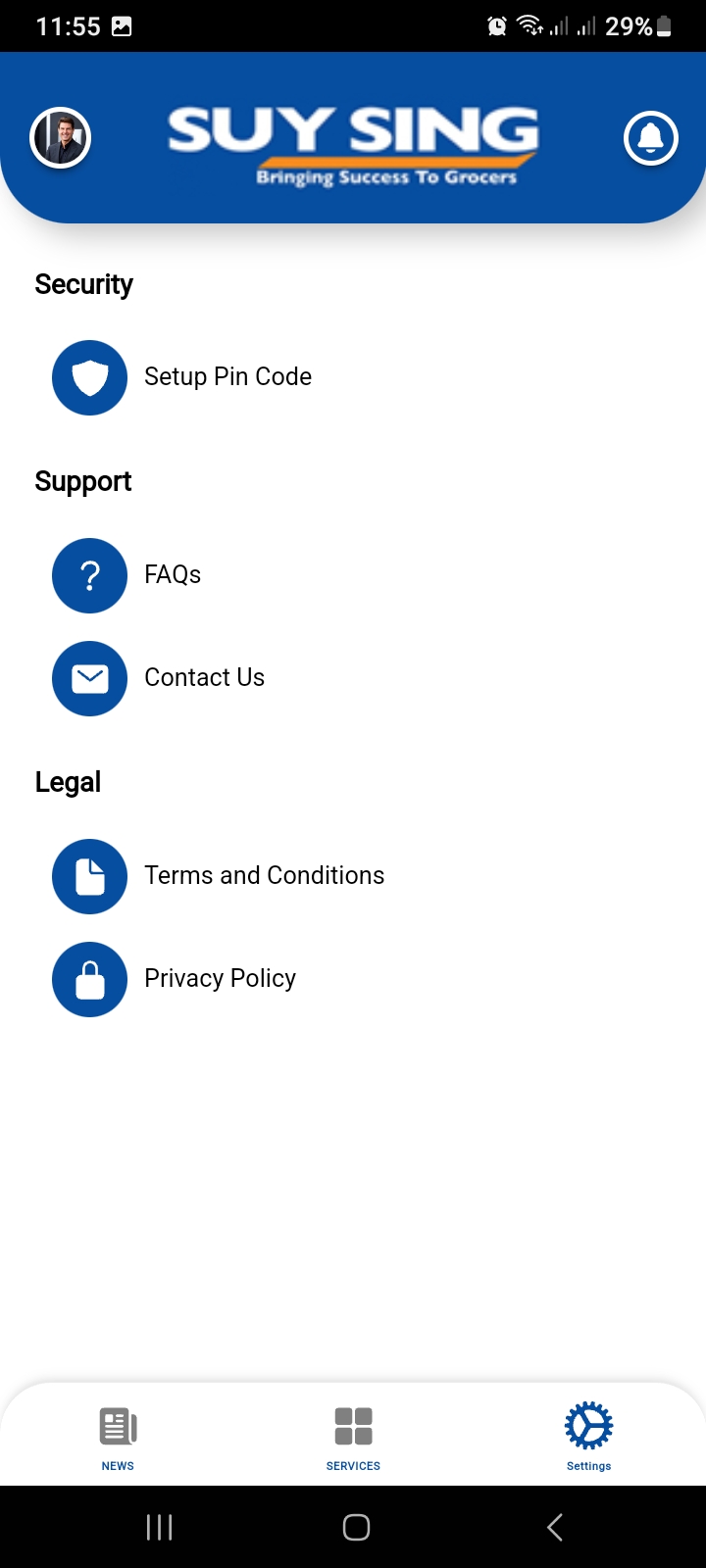Open the profile avatar
The height and width of the screenshot is (1568, 706).
[61, 138]
